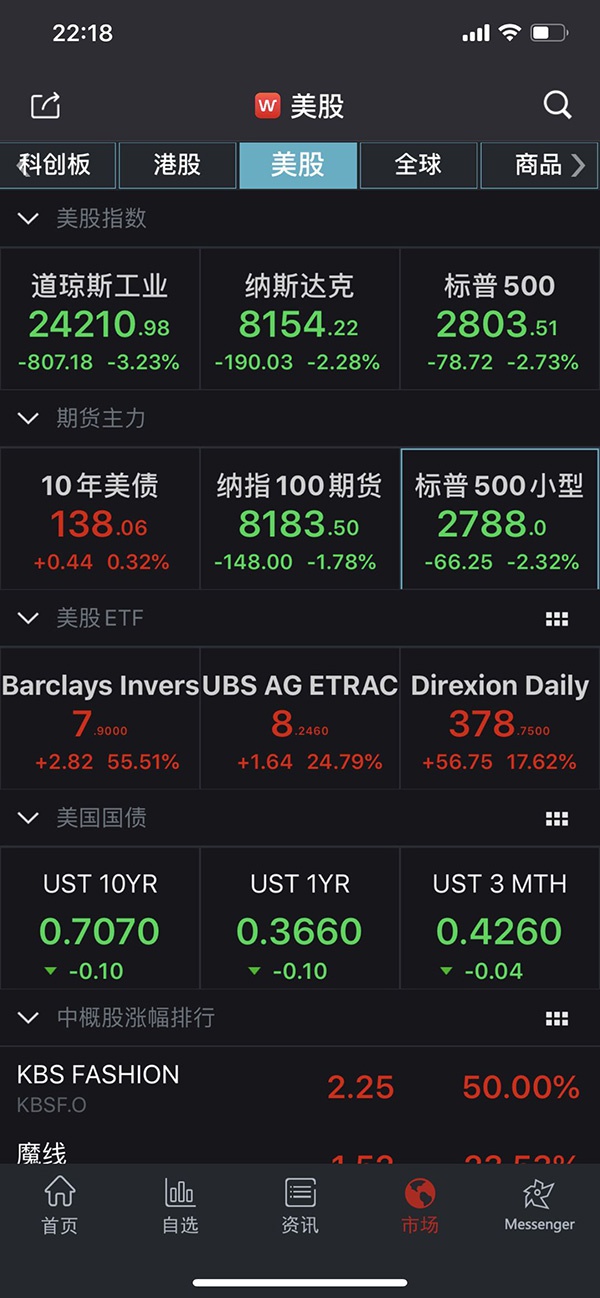Open the Messenger tab

(539, 1205)
